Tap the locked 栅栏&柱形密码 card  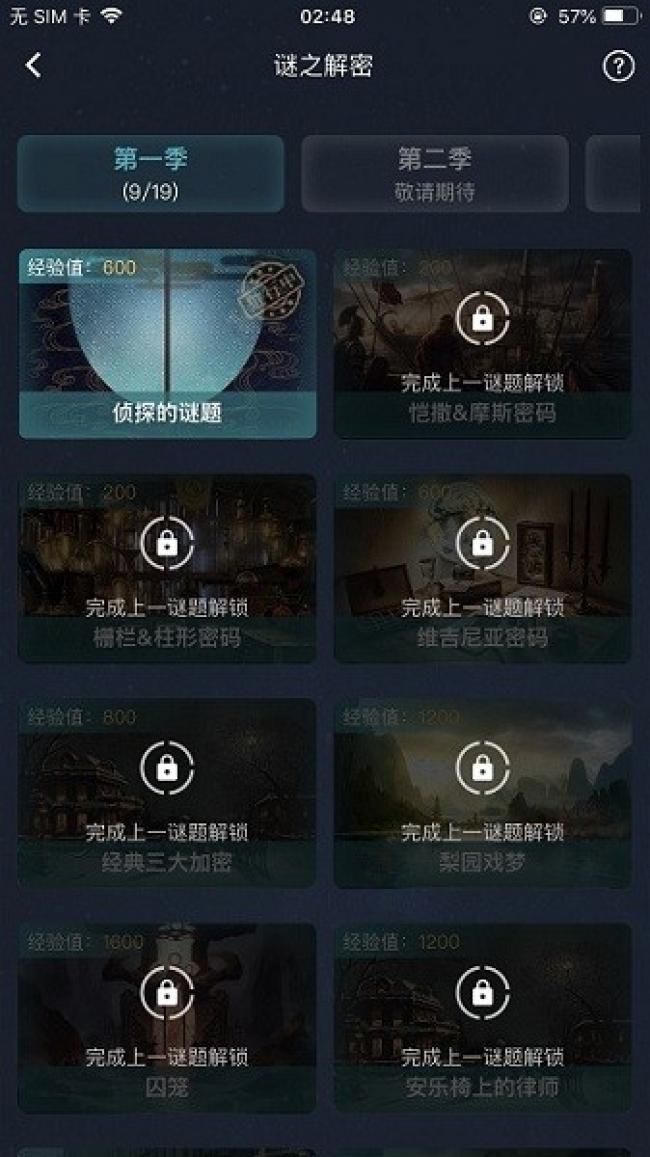[x=167, y=568]
